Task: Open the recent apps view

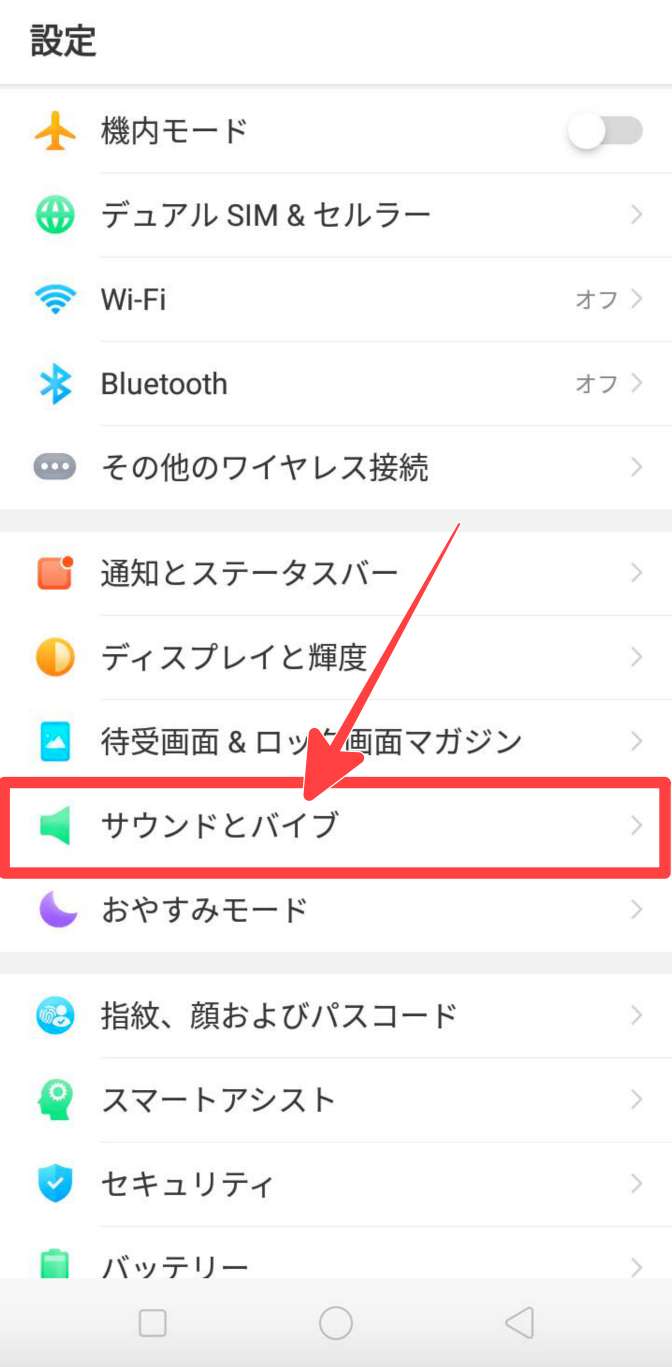Action: point(152,1323)
